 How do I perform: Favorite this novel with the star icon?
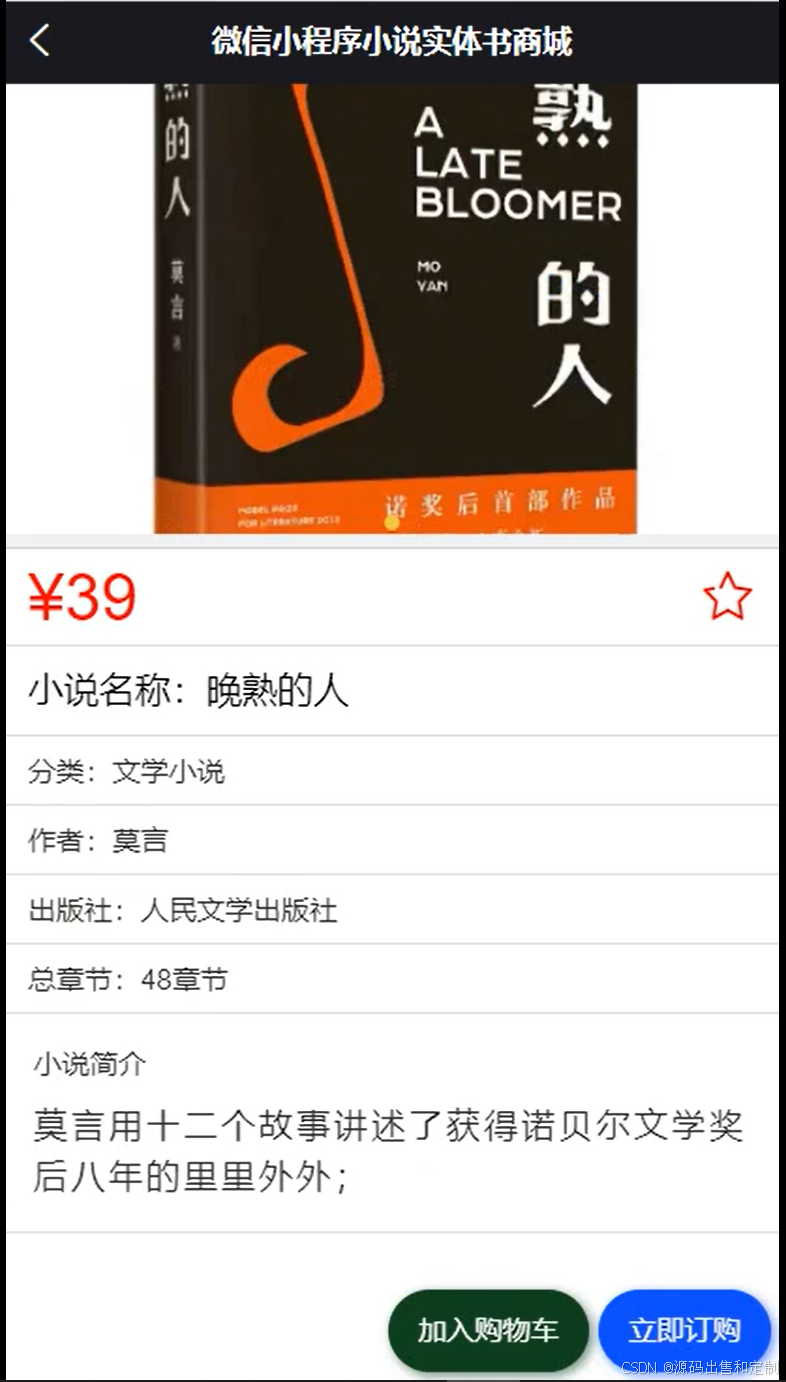pos(727,597)
